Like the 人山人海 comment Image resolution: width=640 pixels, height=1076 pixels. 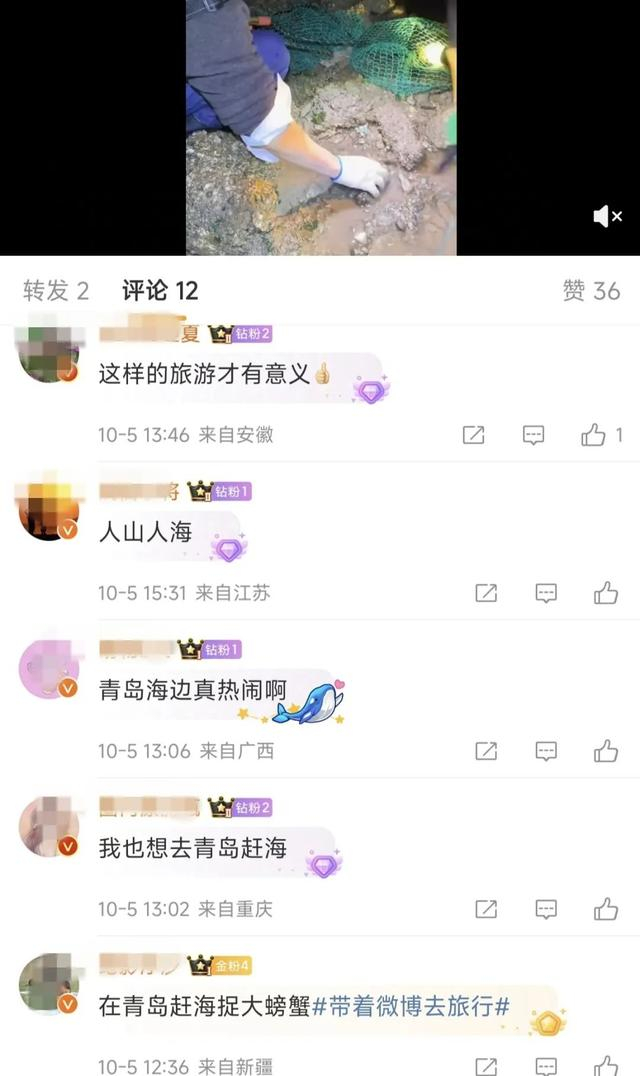(606, 593)
